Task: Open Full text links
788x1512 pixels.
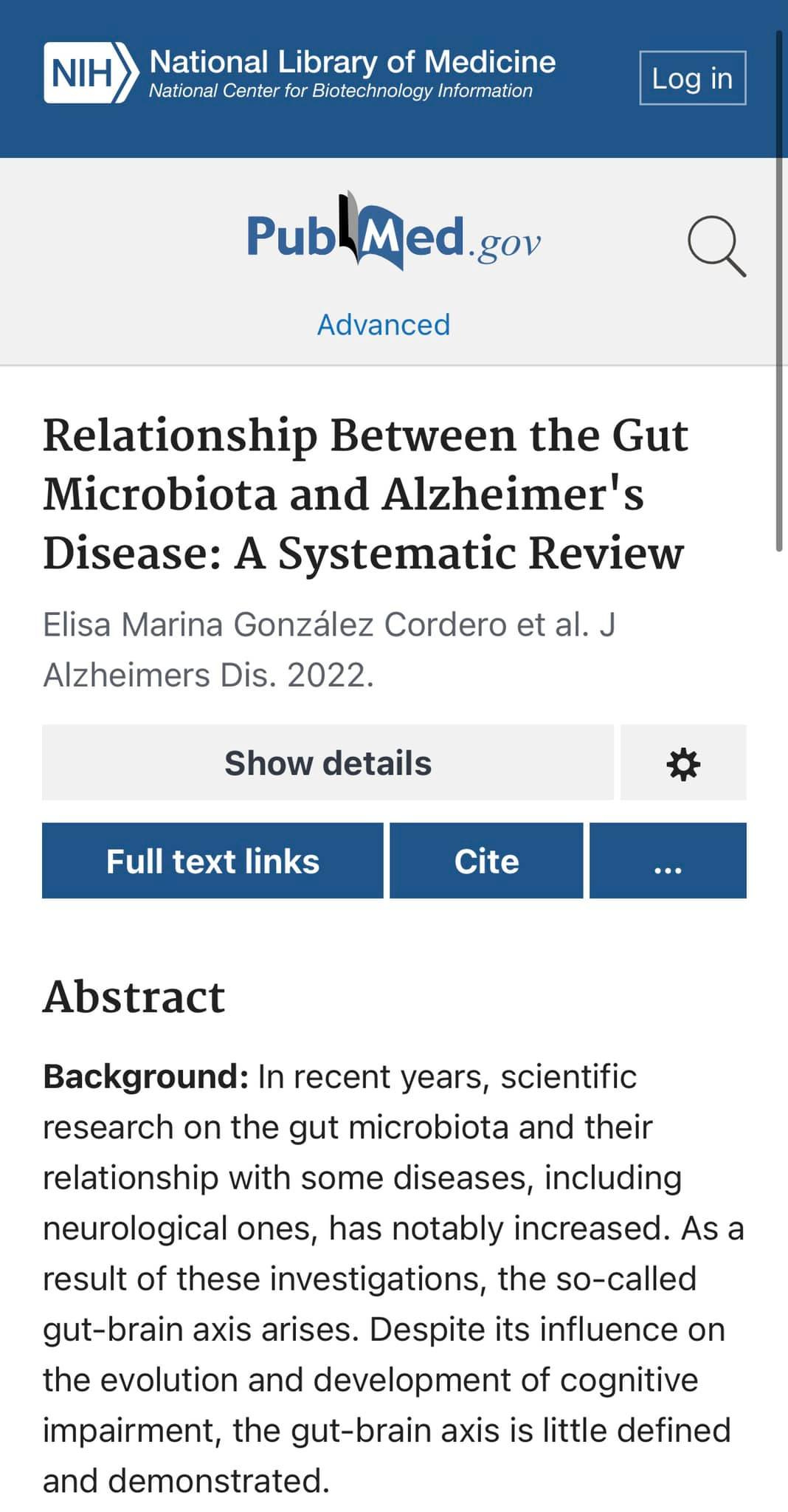Action: click(212, 861)
